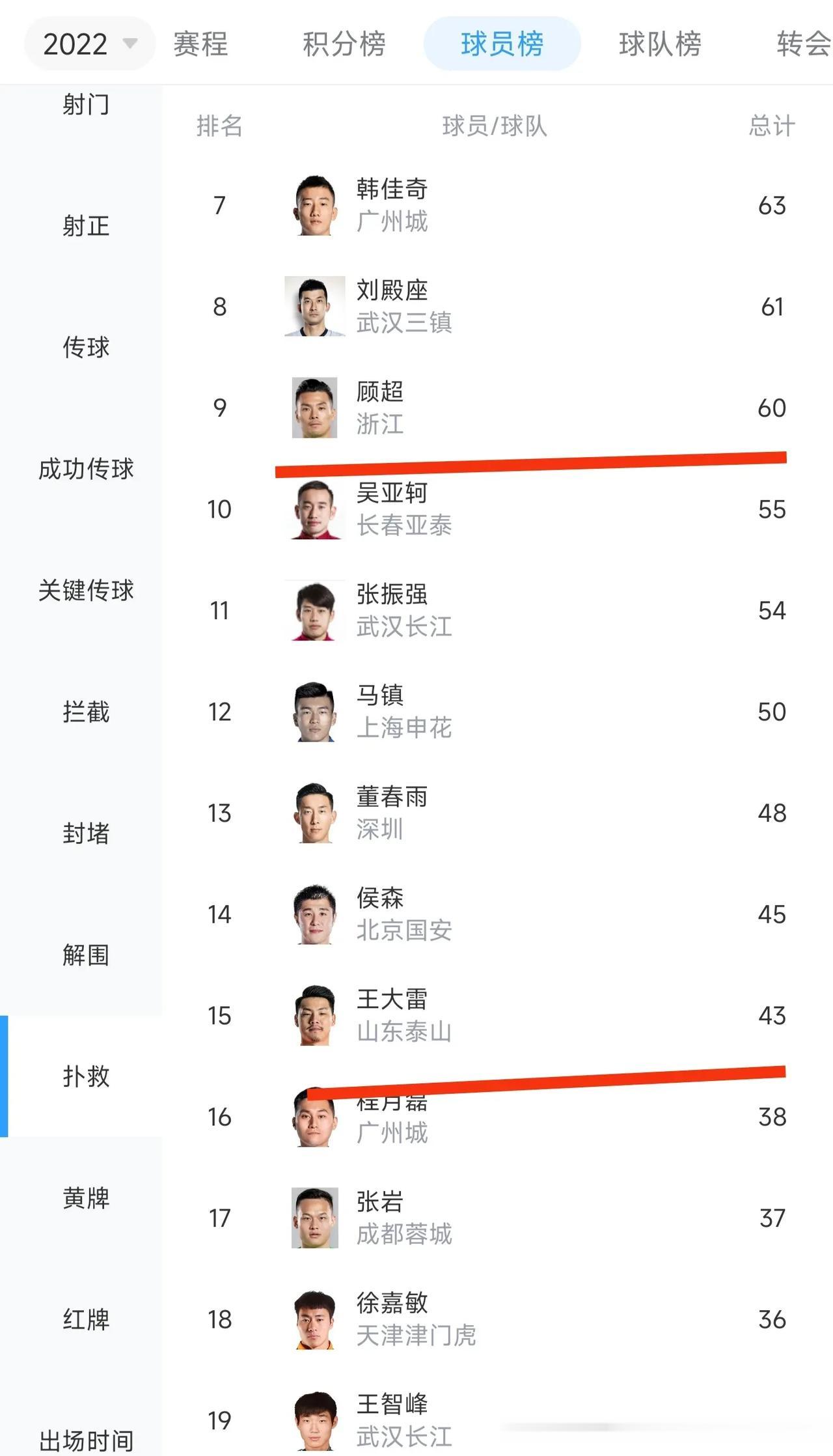Open player 韩佳奇's row
The image size is (833, 1456).
click(x=498, y=205)
